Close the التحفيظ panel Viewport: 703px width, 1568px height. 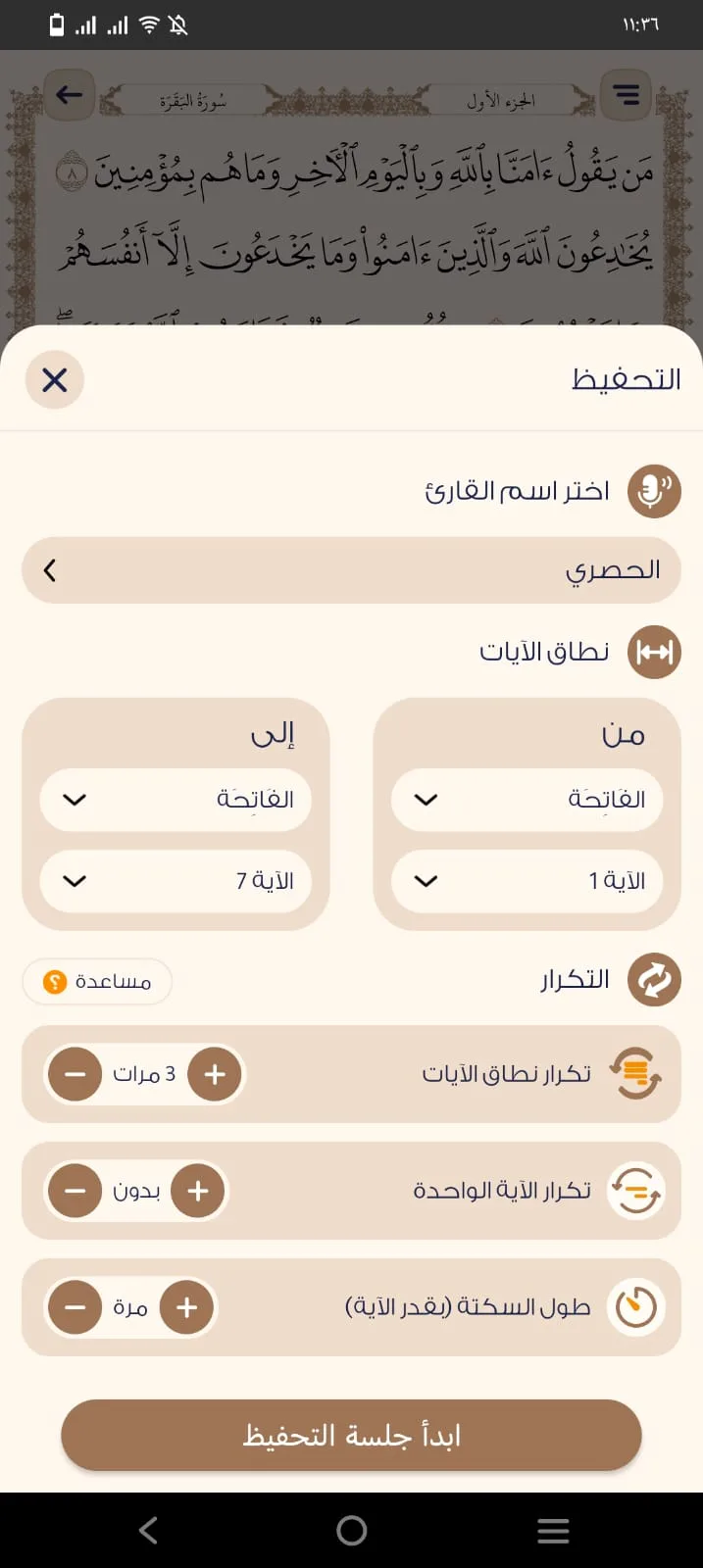tap(55, 379)
